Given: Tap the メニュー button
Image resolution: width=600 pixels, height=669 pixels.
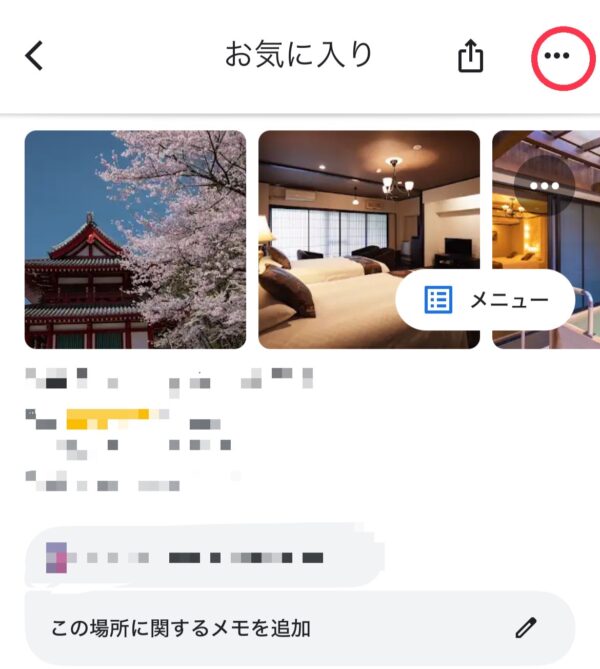Looking at the screenshot, I should (485, 299).
